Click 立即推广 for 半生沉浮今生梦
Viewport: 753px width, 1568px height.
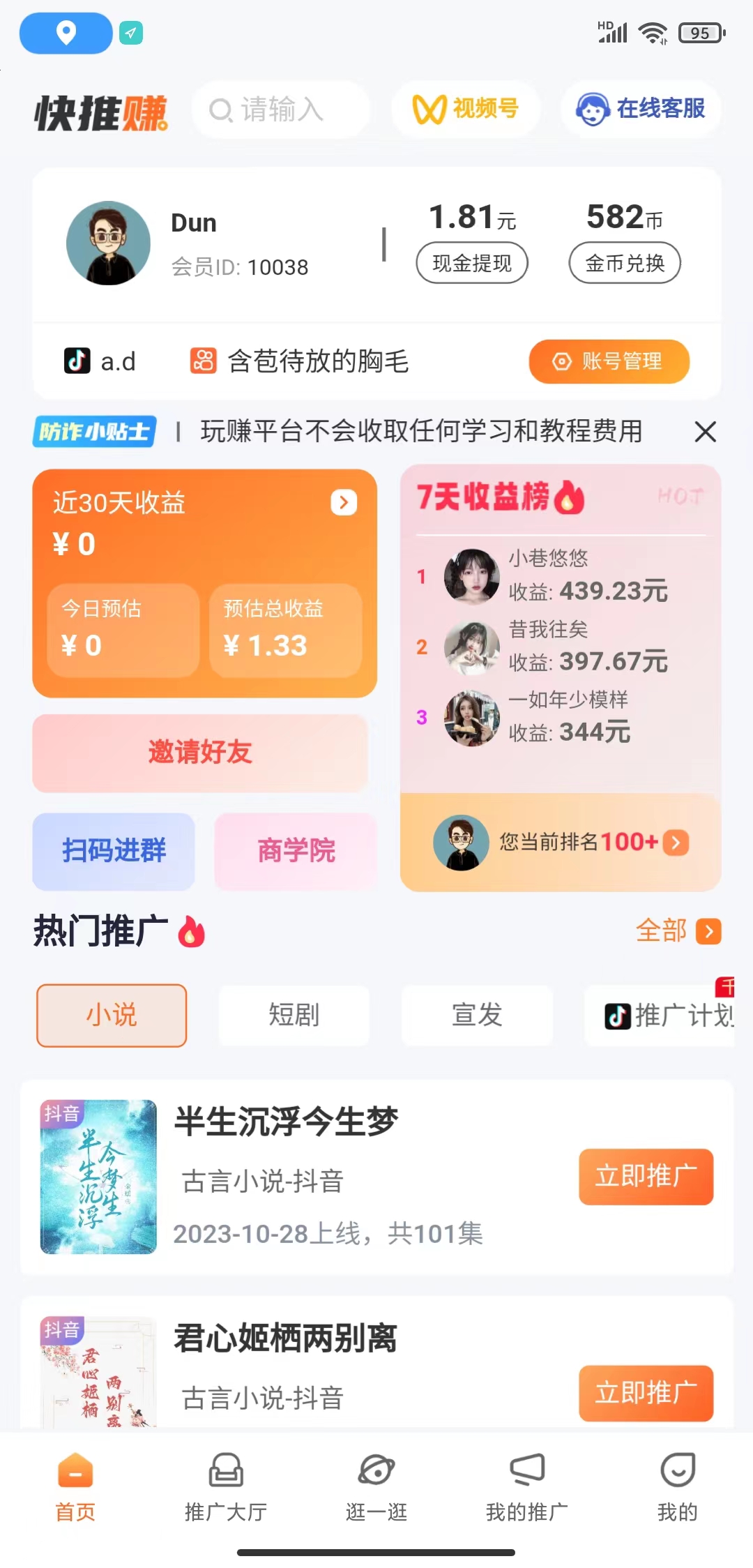coord(645,1177)
